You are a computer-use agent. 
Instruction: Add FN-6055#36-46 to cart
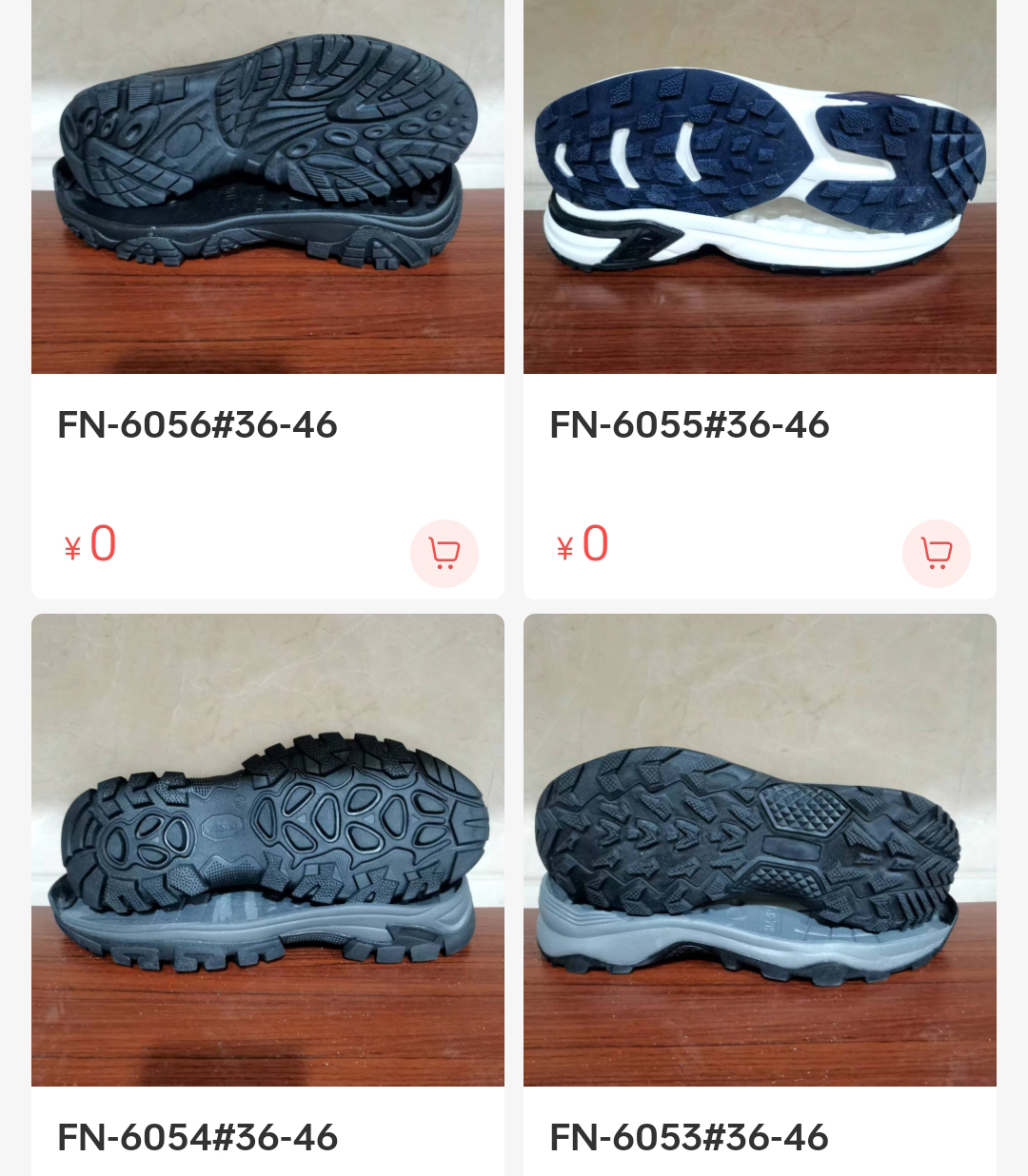pos(936,553)
